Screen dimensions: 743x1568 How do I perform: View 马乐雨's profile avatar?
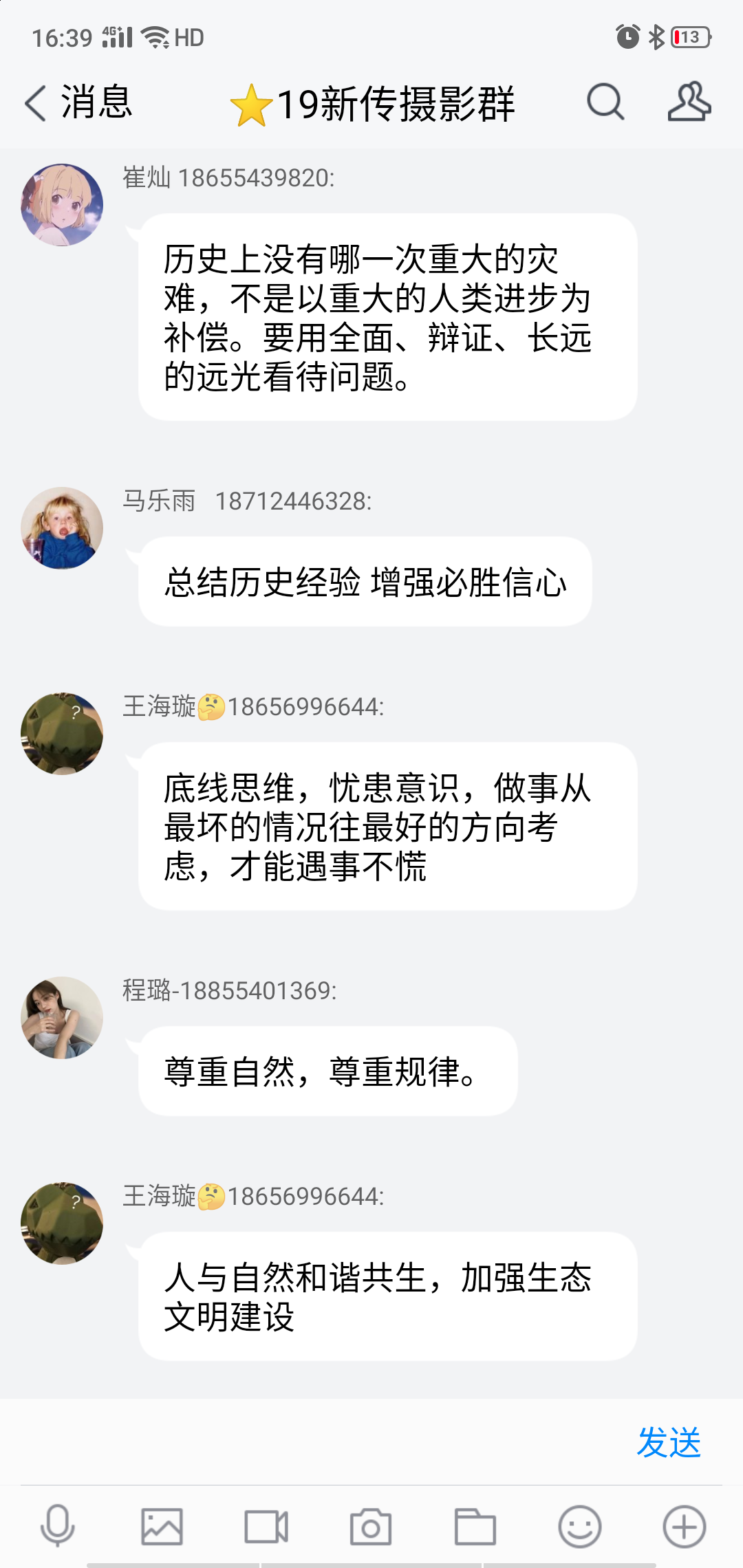[x=62, y=528]
